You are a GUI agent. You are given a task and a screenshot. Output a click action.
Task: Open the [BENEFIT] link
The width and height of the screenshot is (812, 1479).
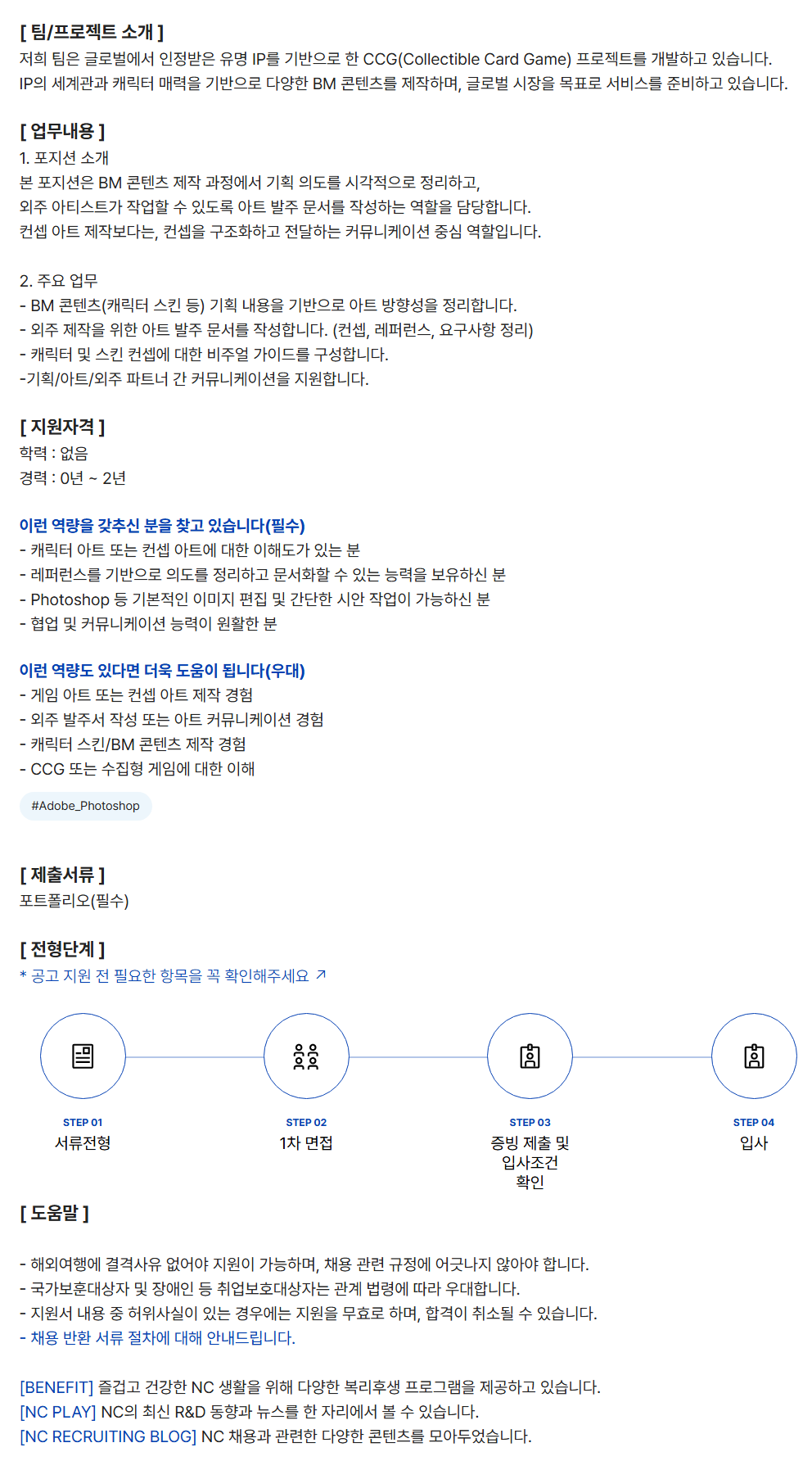(56, 1386)
